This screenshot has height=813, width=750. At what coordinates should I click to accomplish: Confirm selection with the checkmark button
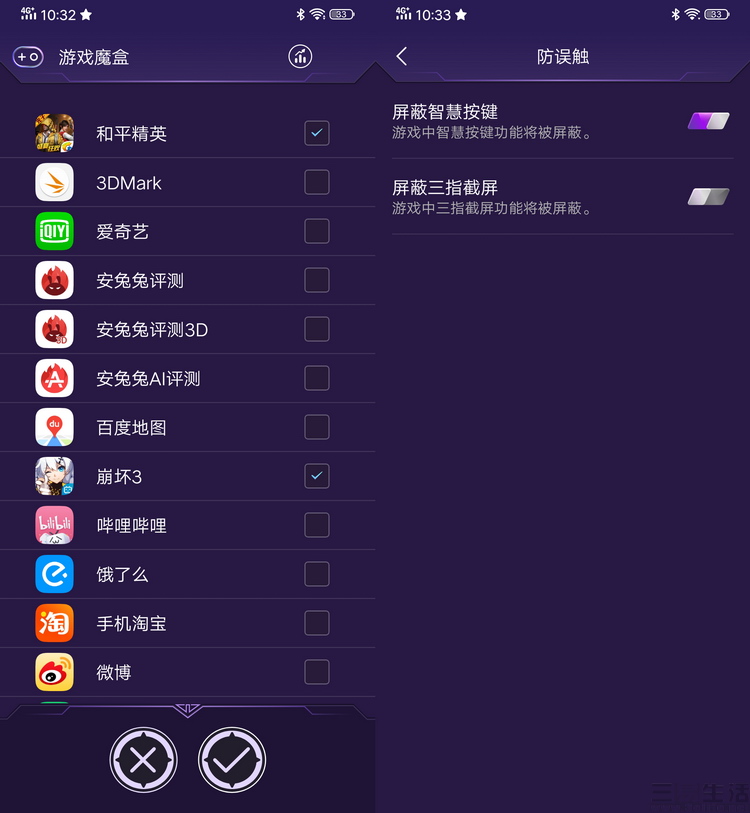point(232,761)
